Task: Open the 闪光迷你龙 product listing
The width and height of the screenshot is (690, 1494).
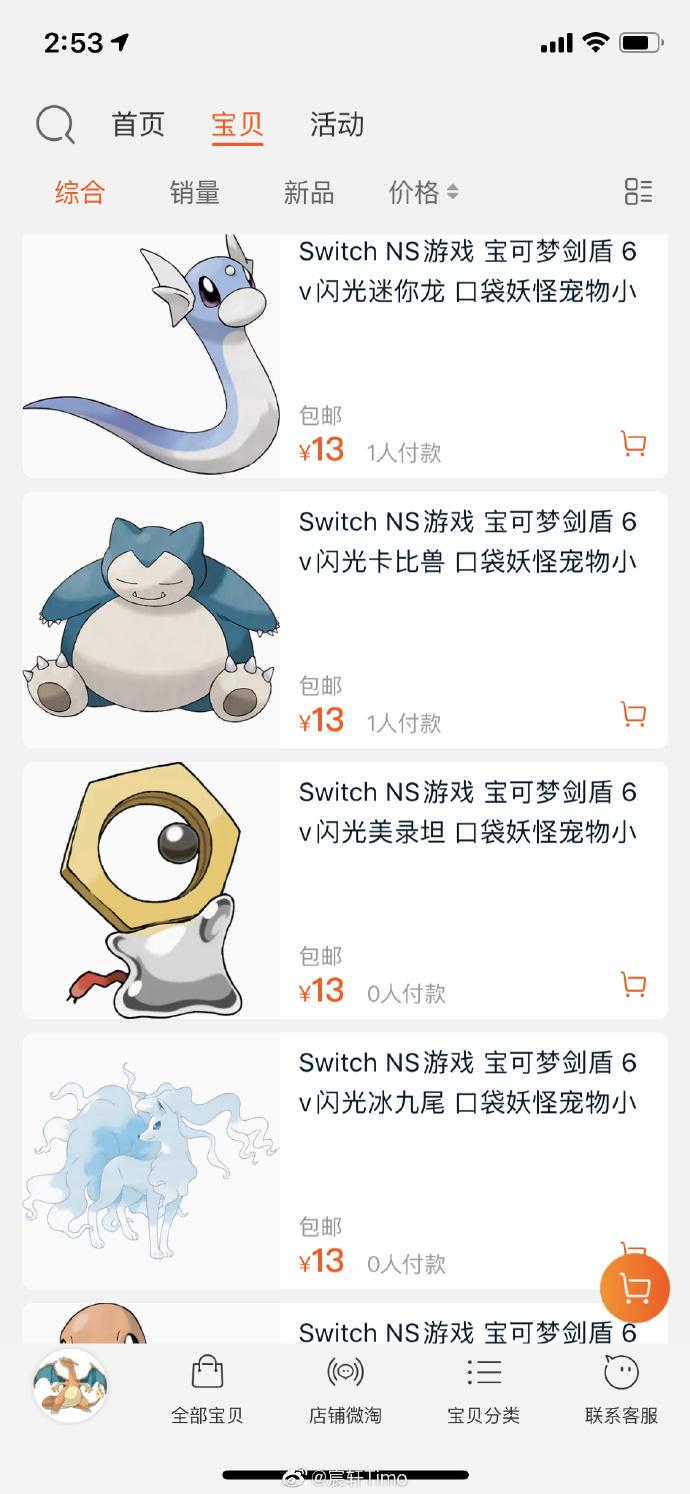Action: [x=467, y=271]
